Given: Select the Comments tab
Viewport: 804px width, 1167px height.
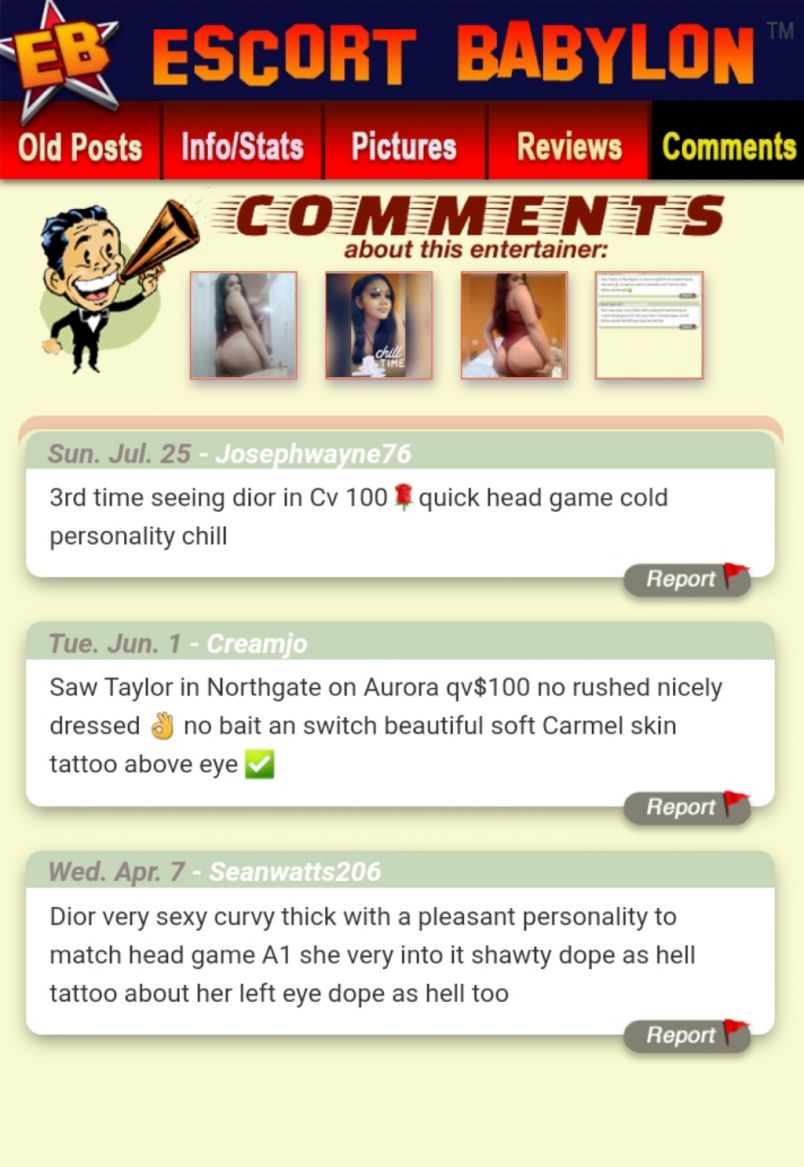Looking at the screenshot, I should pos(728,146).
